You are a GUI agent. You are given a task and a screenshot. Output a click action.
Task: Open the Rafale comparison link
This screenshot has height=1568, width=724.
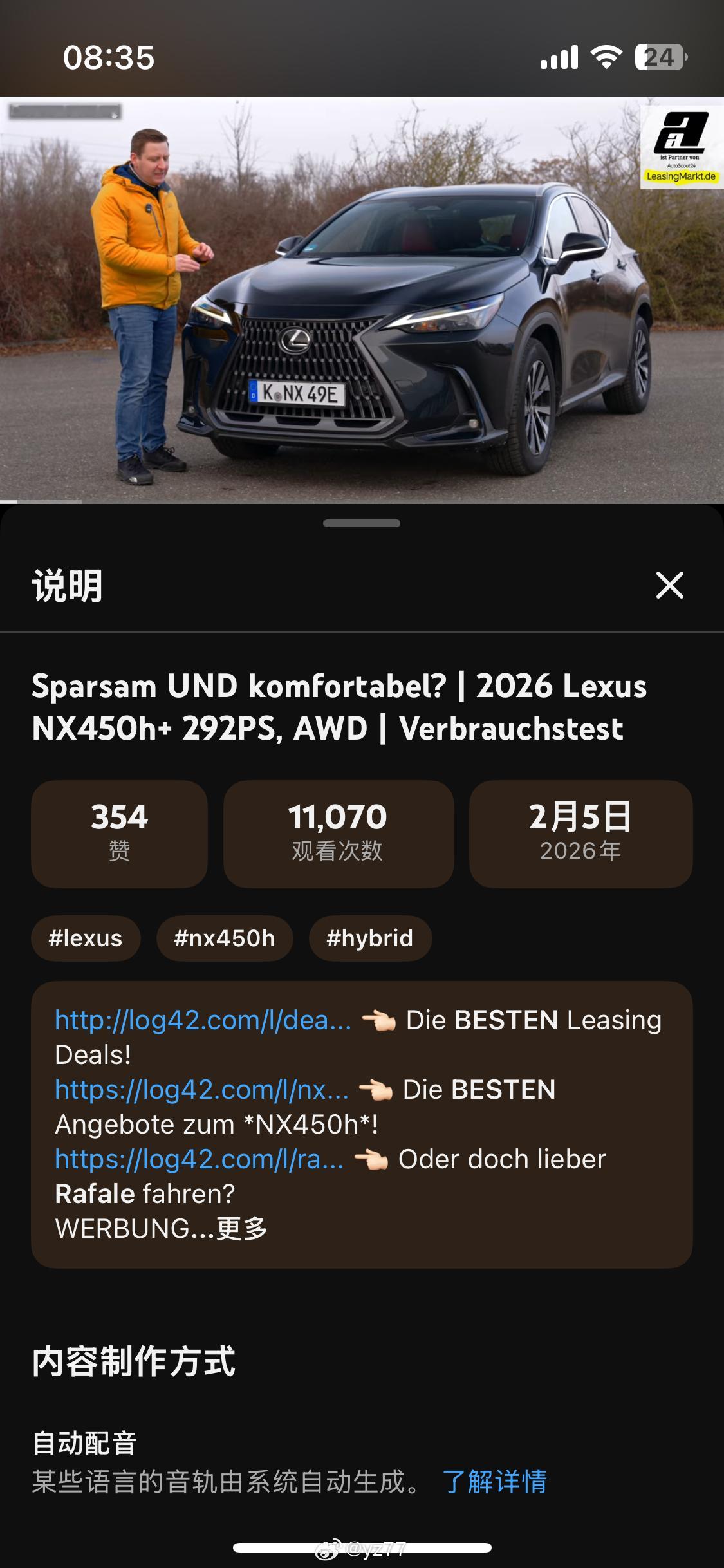tap(197, 1159)
